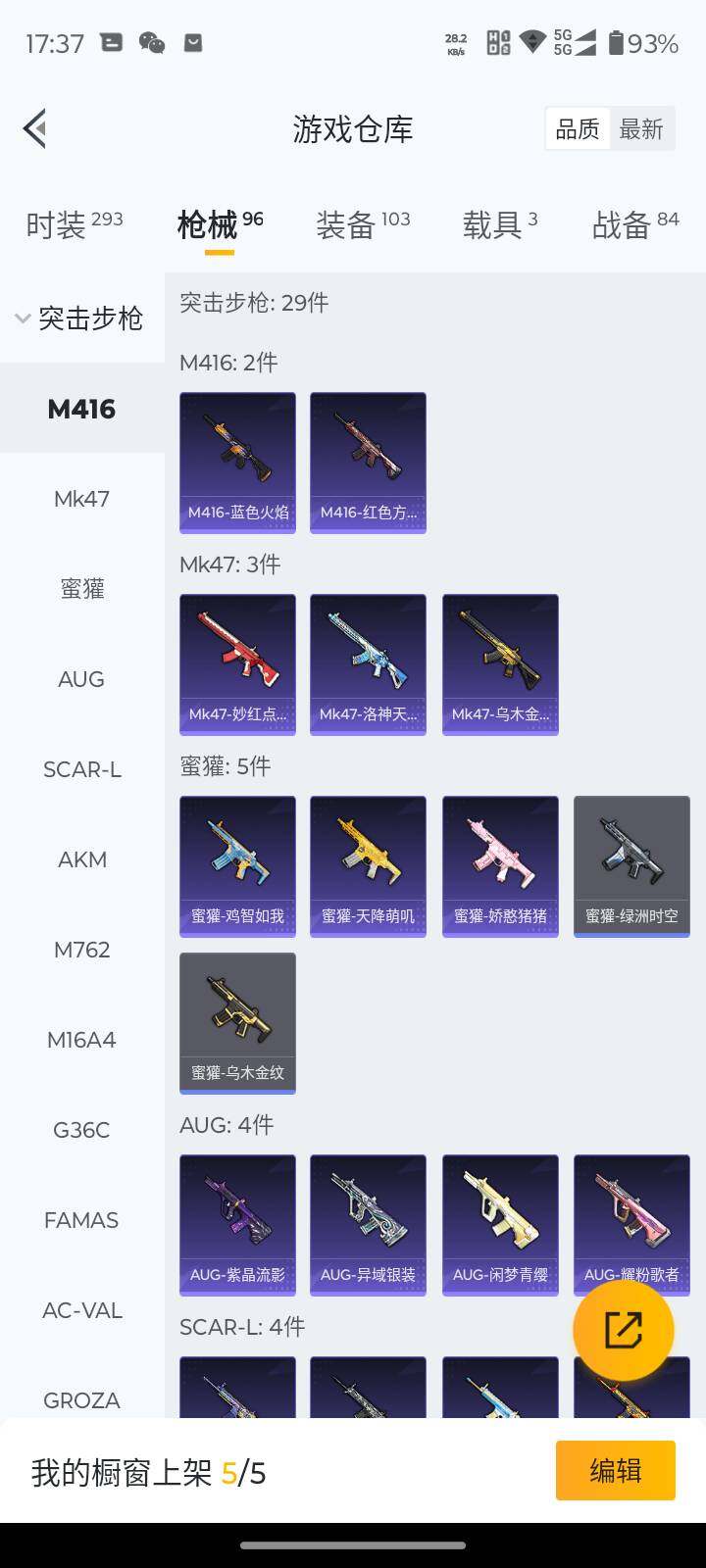Tap the orange share floating button
The height and width of the screenshot is (1568, 706).
[624, 1330]
